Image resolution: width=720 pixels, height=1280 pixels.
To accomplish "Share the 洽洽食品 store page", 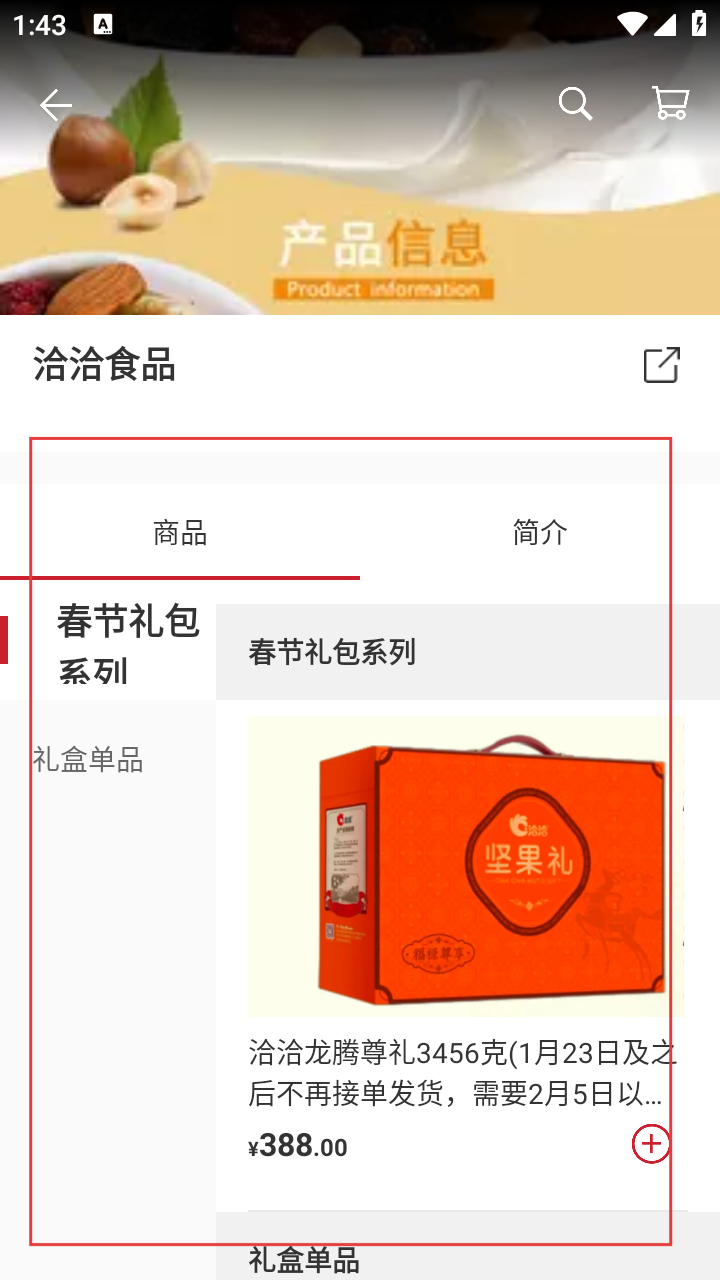I will [661, 365].
